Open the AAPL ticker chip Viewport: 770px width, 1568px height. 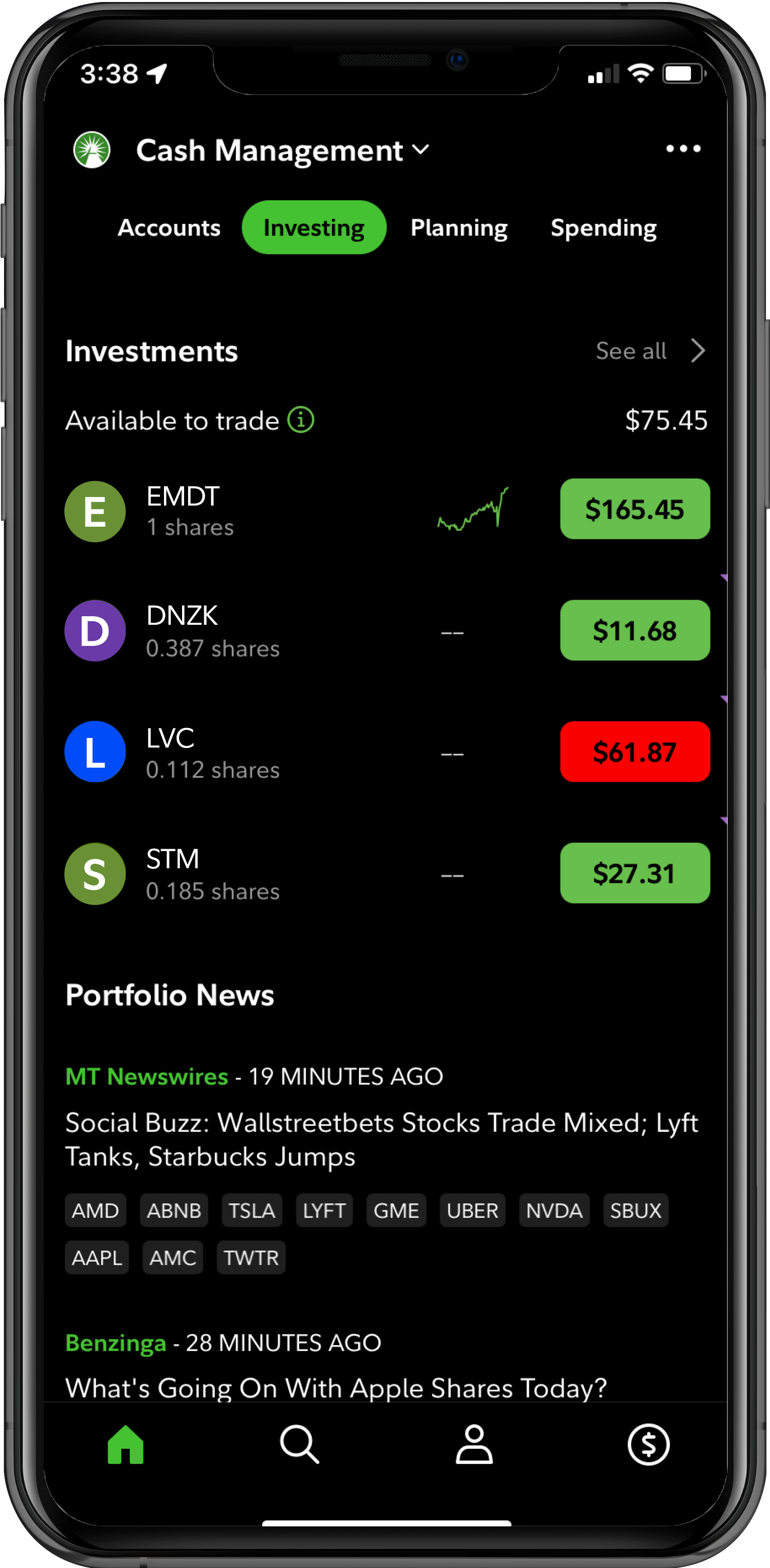pyautogui.click(x=97, y=1258)
